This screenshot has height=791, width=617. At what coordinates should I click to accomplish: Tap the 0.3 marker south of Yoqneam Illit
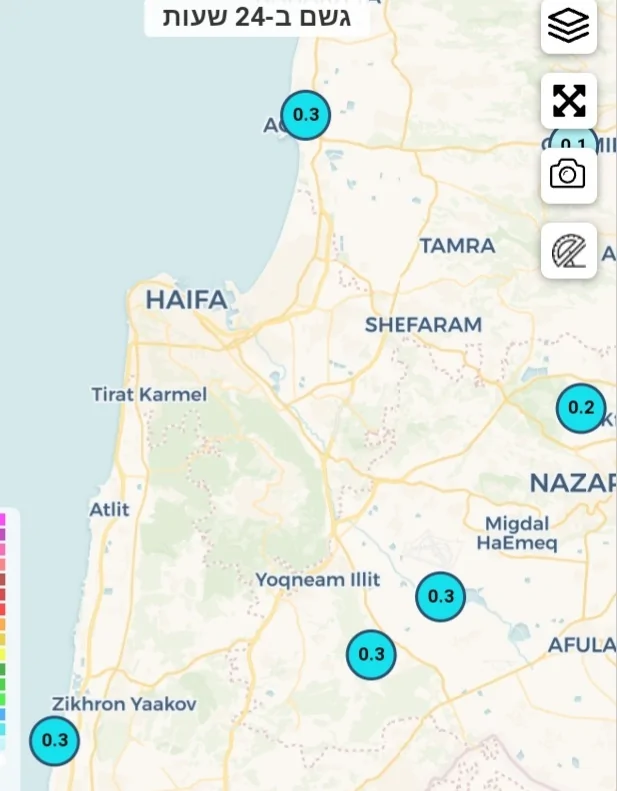coord(371,655)
